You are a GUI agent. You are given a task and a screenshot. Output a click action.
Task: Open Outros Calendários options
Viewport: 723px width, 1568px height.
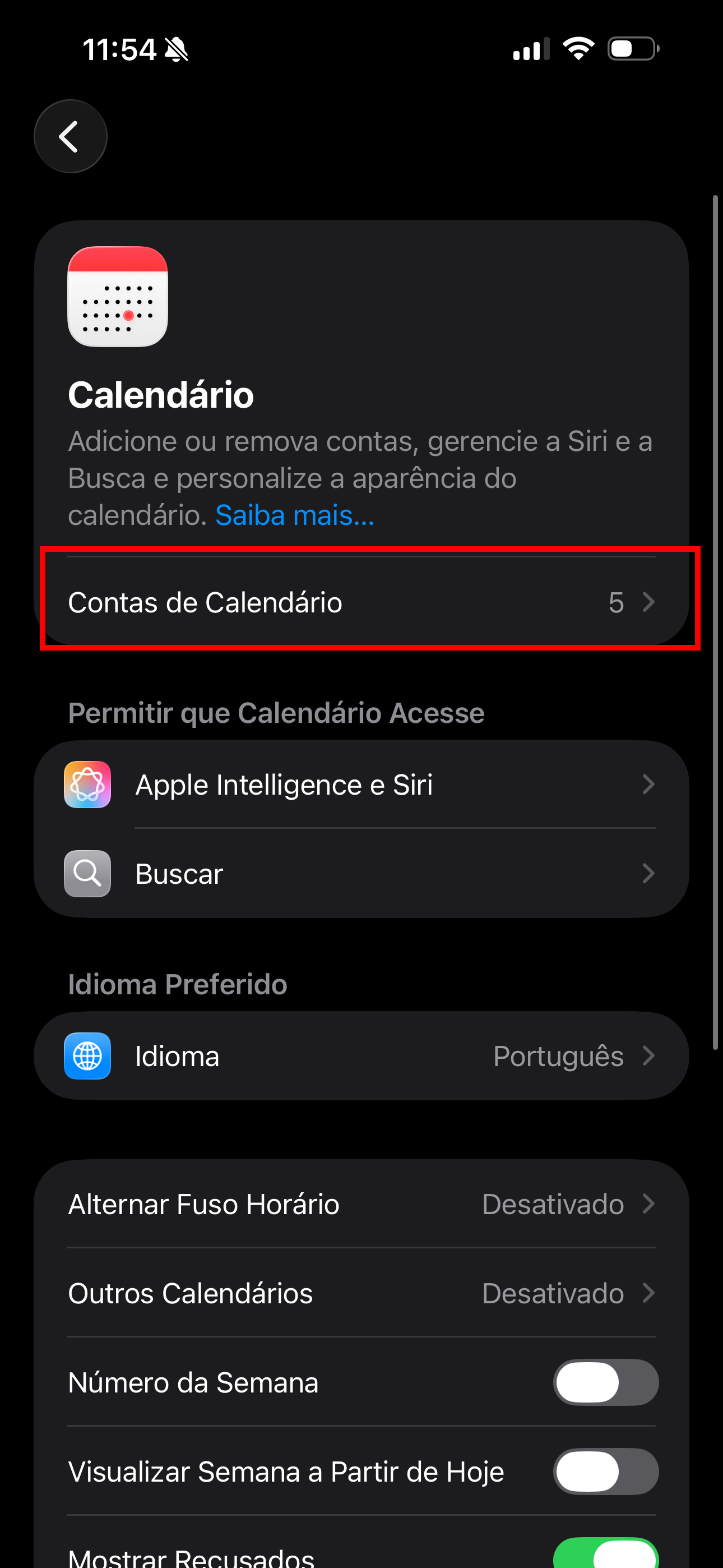click(x=361, y=1293)
